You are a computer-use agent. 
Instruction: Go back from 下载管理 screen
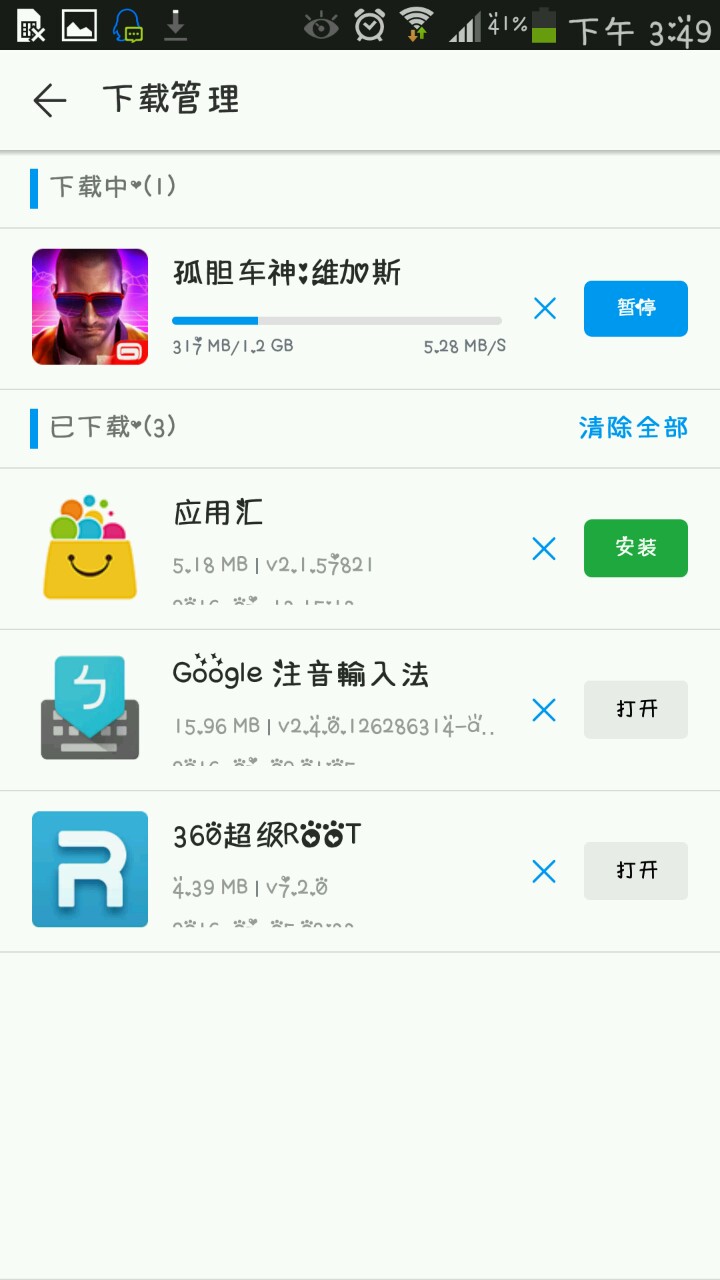(49, 100)
